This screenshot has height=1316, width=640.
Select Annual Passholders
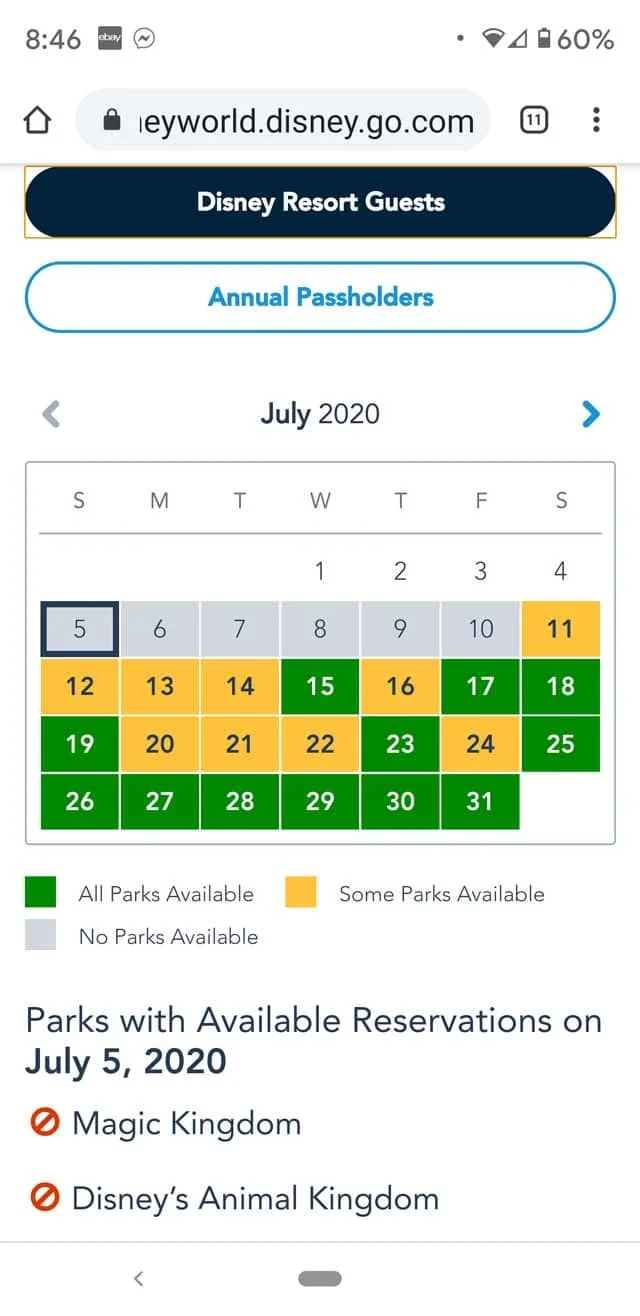(320, 297)
